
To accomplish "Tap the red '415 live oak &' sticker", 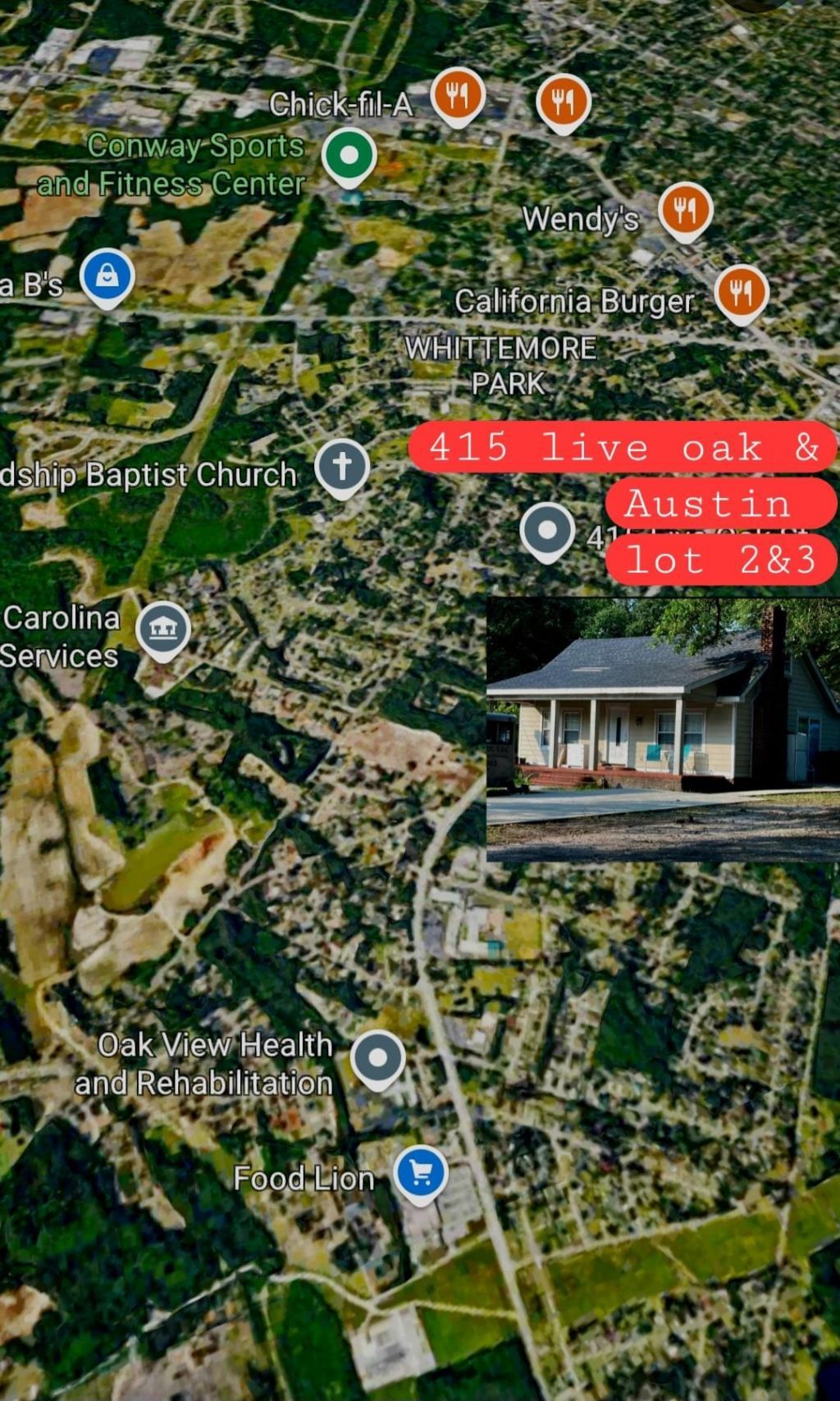I will tap(622, 447).
